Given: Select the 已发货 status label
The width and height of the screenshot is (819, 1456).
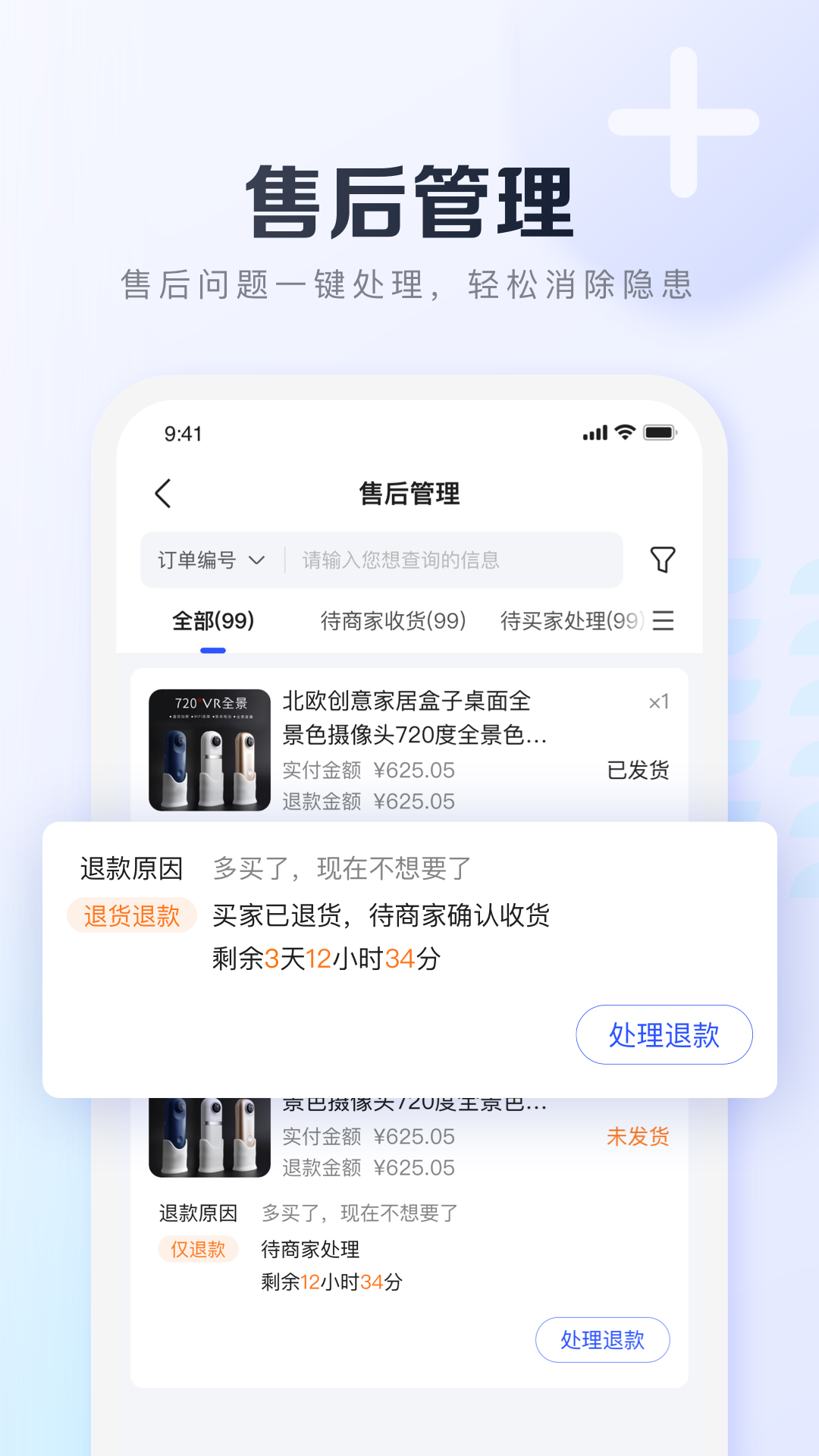Looking at the screenshot, I should coord(637,769).
